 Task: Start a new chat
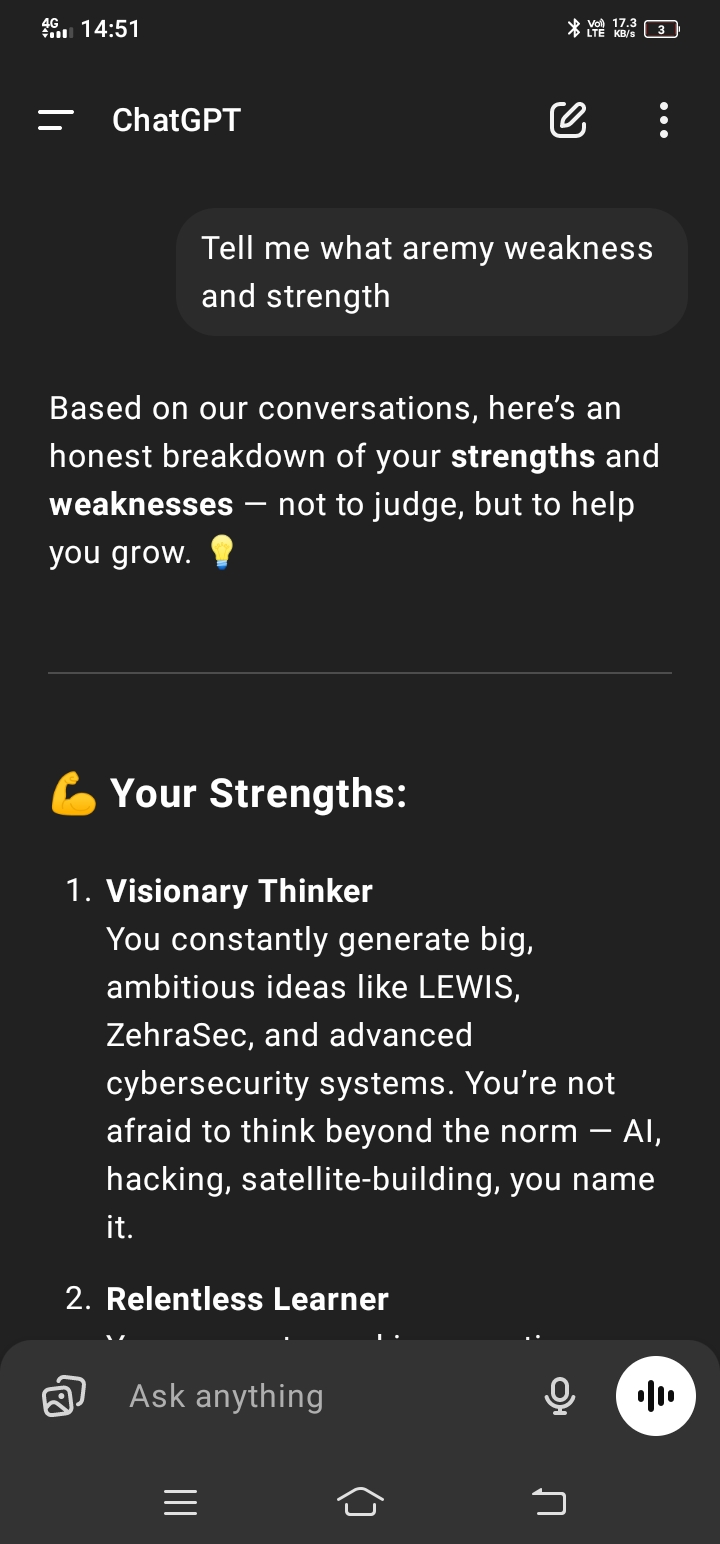click(568, 120)
